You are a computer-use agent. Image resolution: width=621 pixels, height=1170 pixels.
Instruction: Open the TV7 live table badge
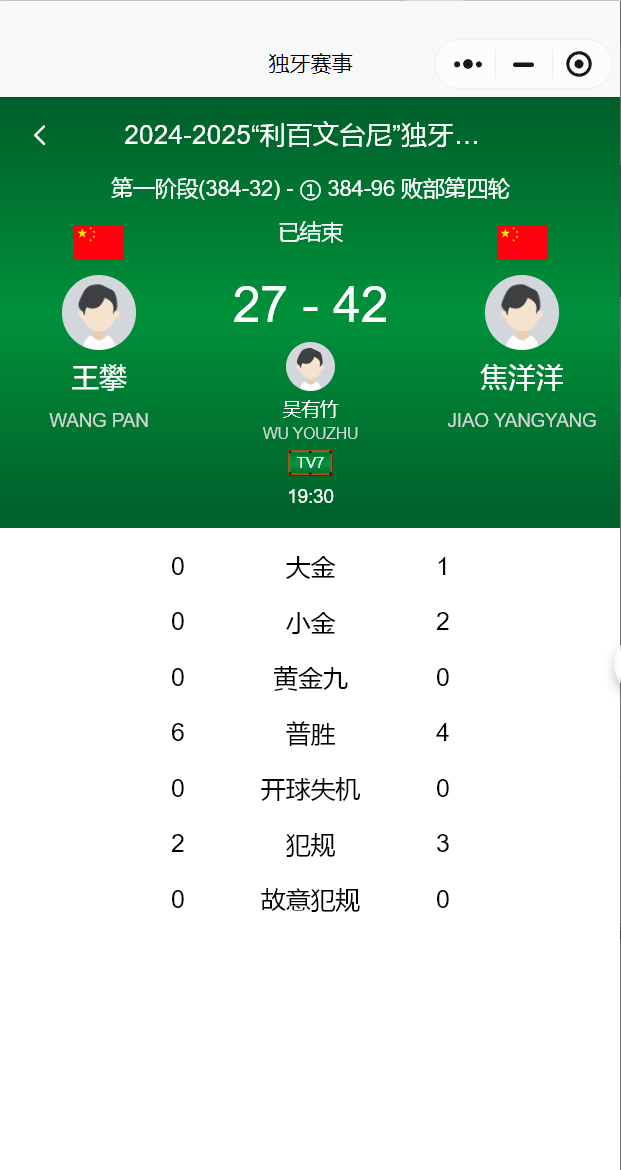310,463
